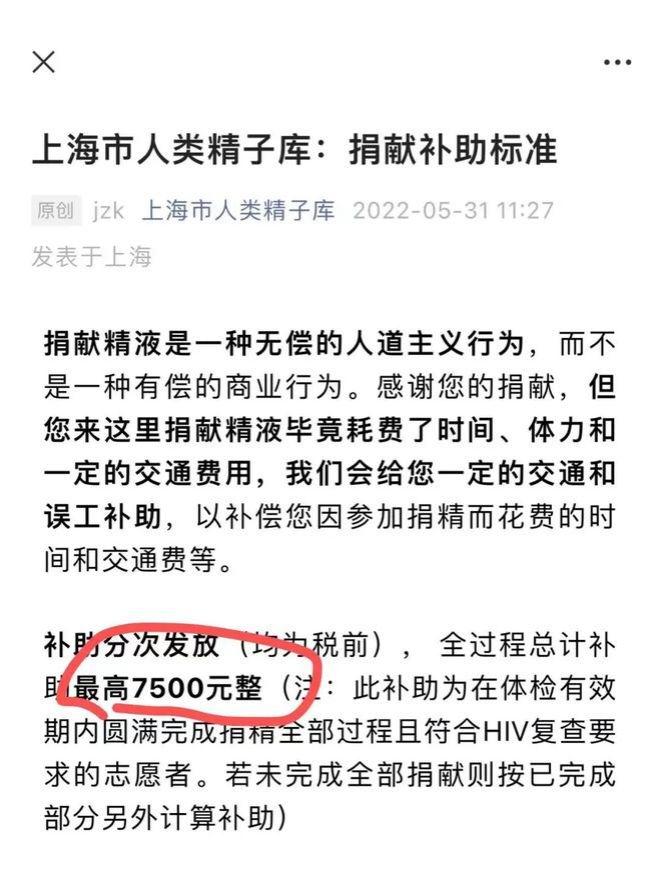The image size is (661, 876).
Task: Open the three-dot overflow menu
Action: 617,62
